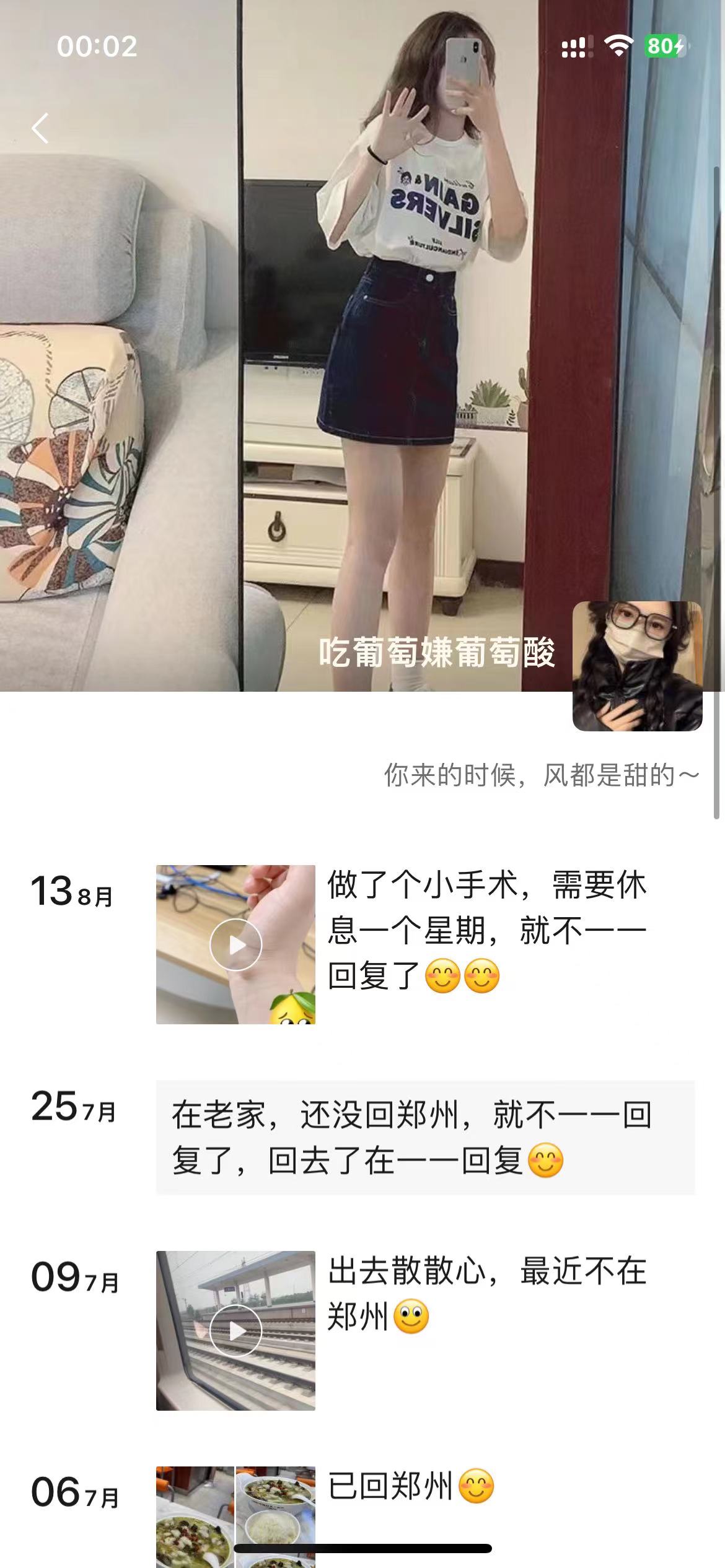
Task: Go back using the top-left arrow
Action: click(40, 129)
